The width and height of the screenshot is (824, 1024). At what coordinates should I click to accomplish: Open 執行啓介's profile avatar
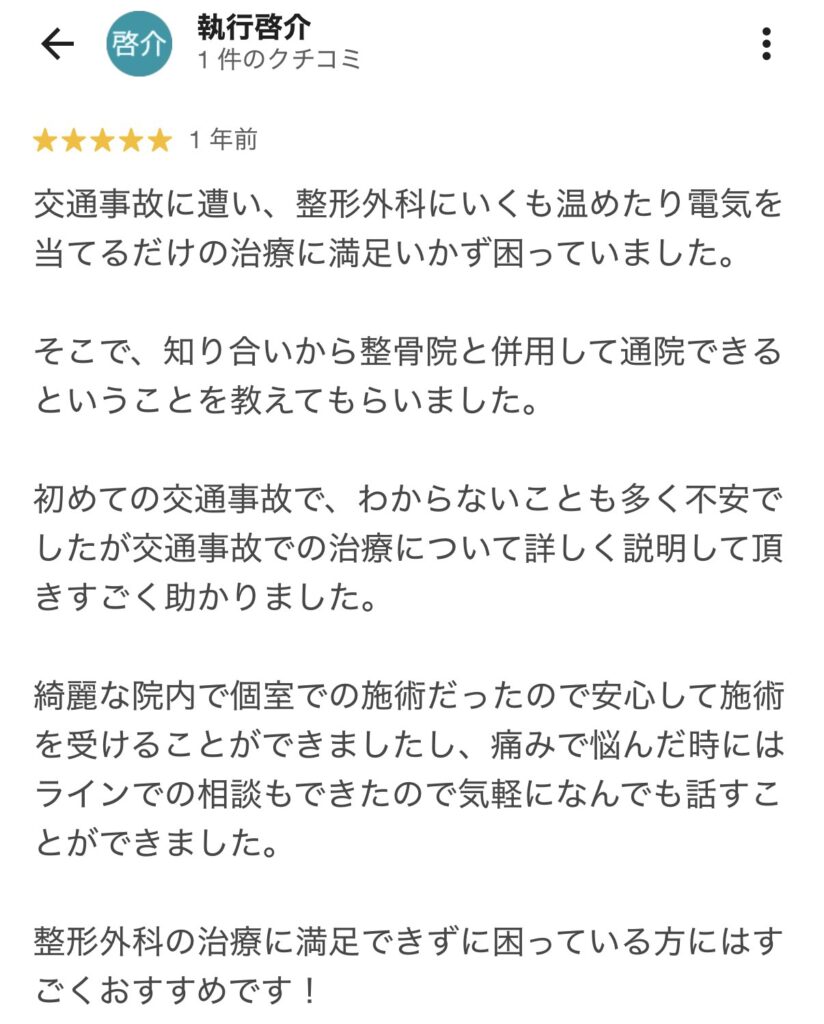[139, 44]
